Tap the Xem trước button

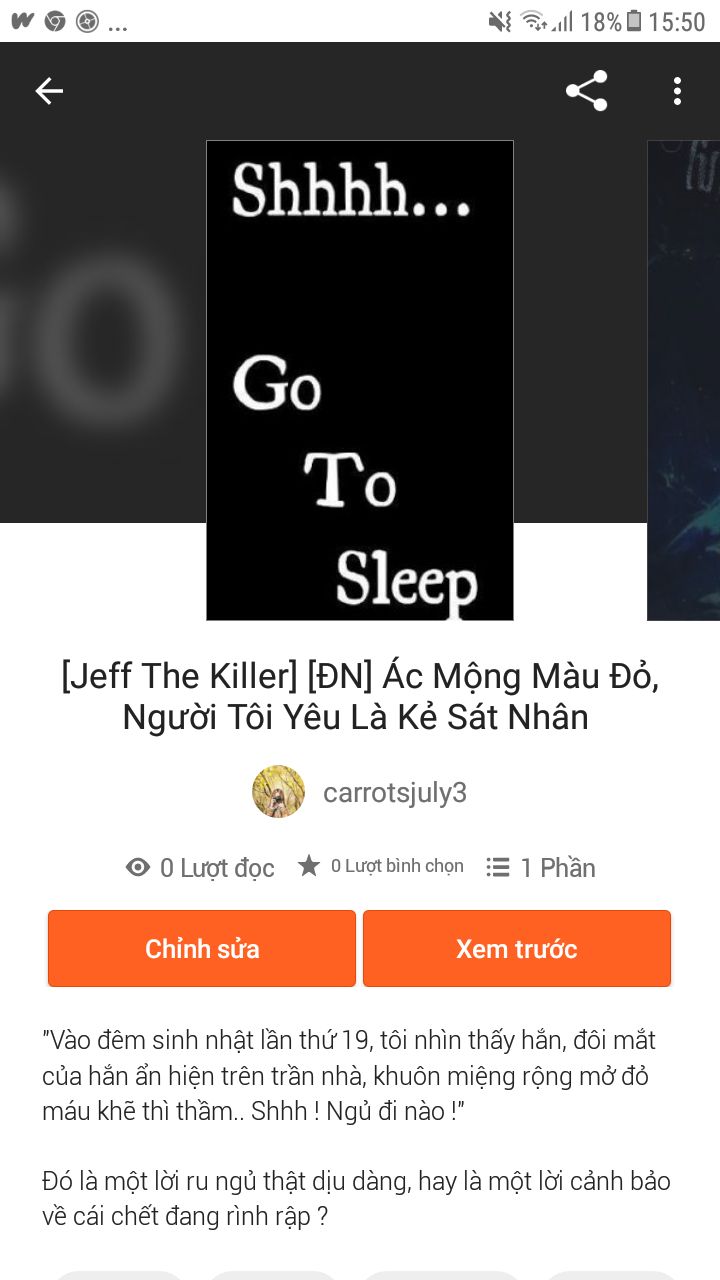tap(516, 948)
